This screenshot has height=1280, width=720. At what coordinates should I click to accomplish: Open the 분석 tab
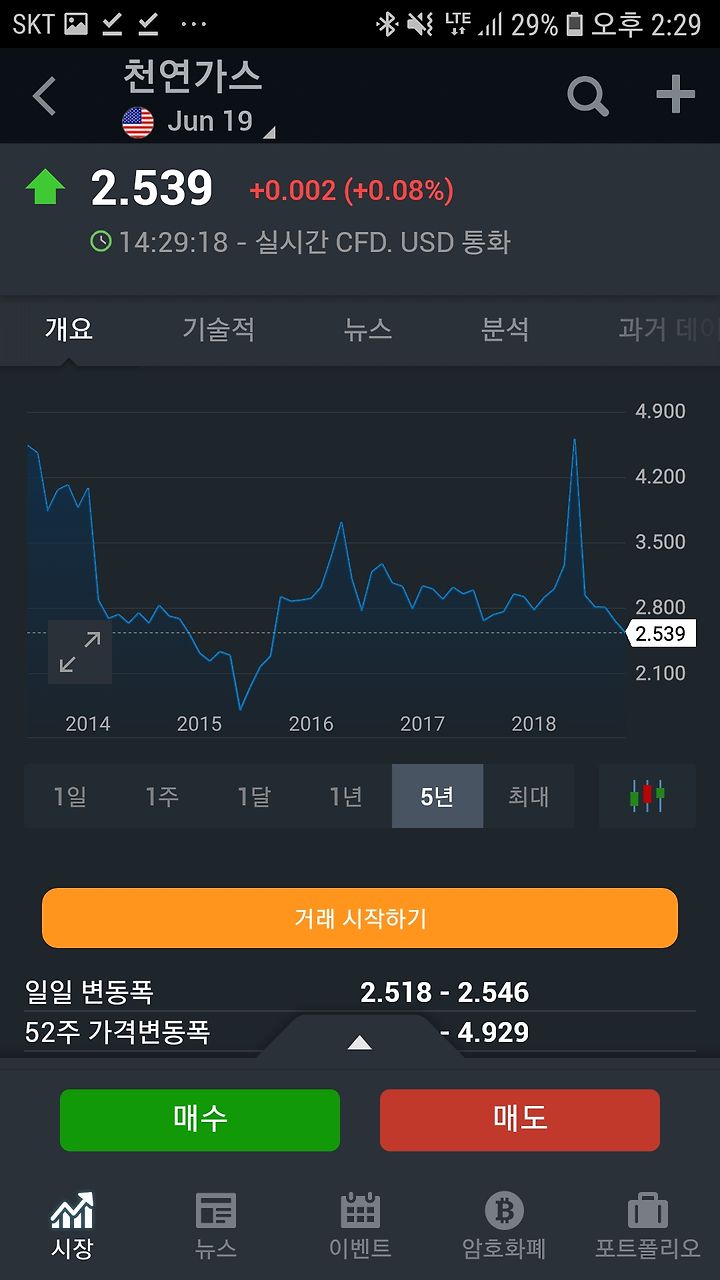pos(504,329)
